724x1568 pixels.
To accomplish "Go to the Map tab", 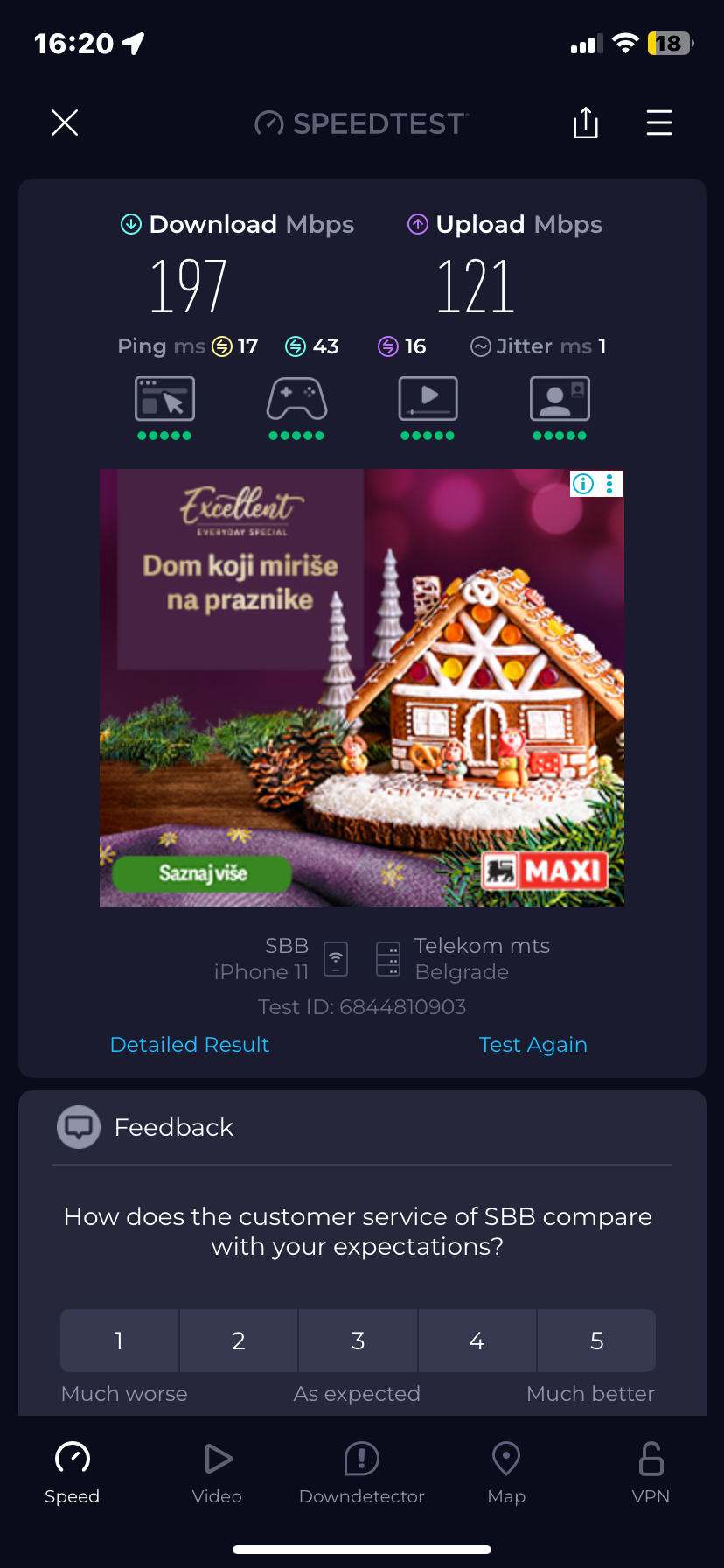I will [506, 1473].
